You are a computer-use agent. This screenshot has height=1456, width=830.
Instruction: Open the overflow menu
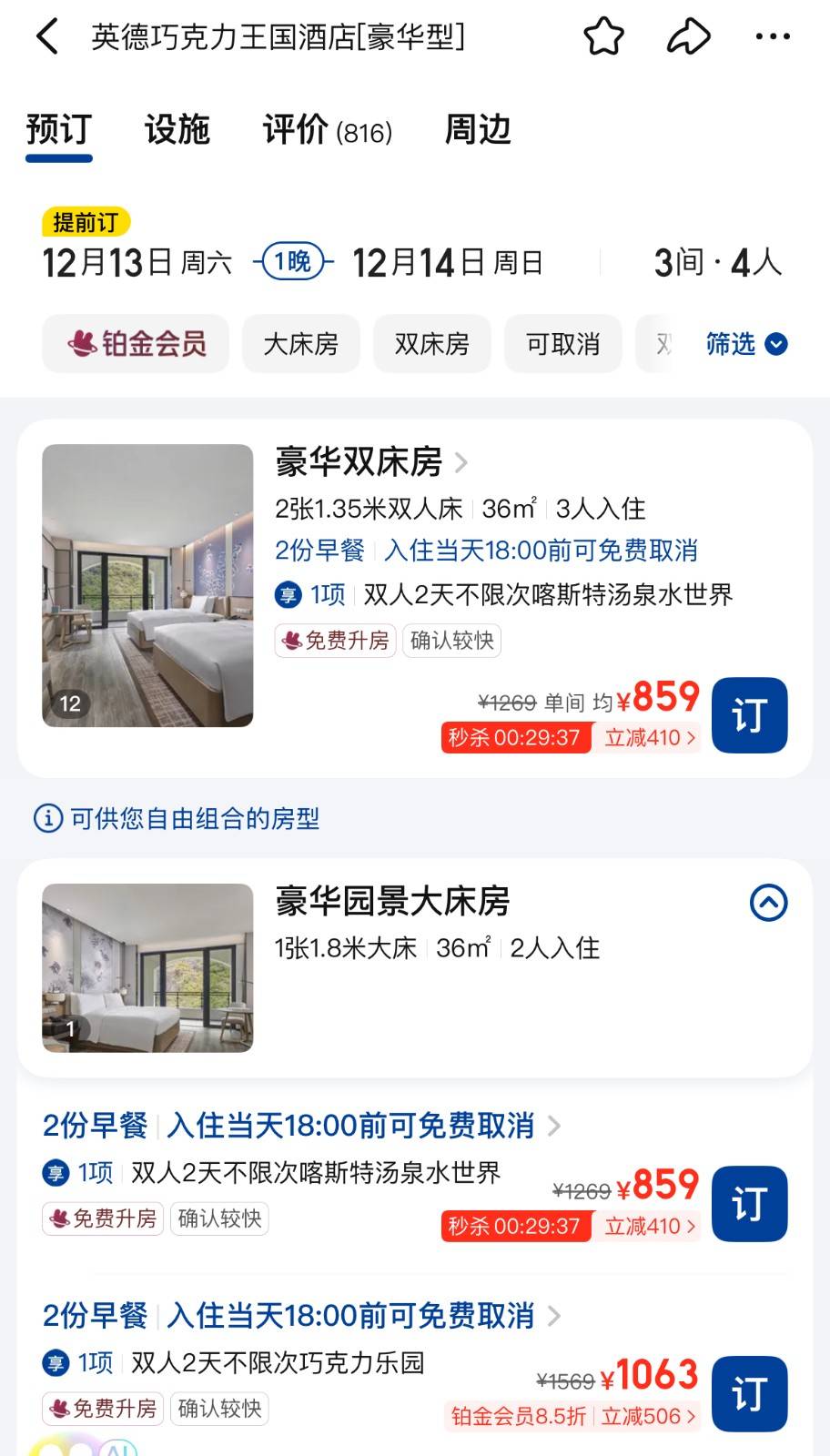tap(773, 37)
